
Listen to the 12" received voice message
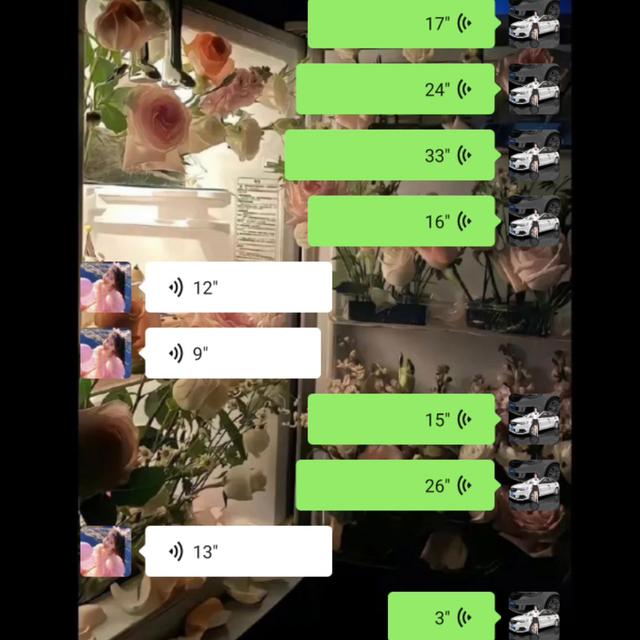click(x=238, y=288)
